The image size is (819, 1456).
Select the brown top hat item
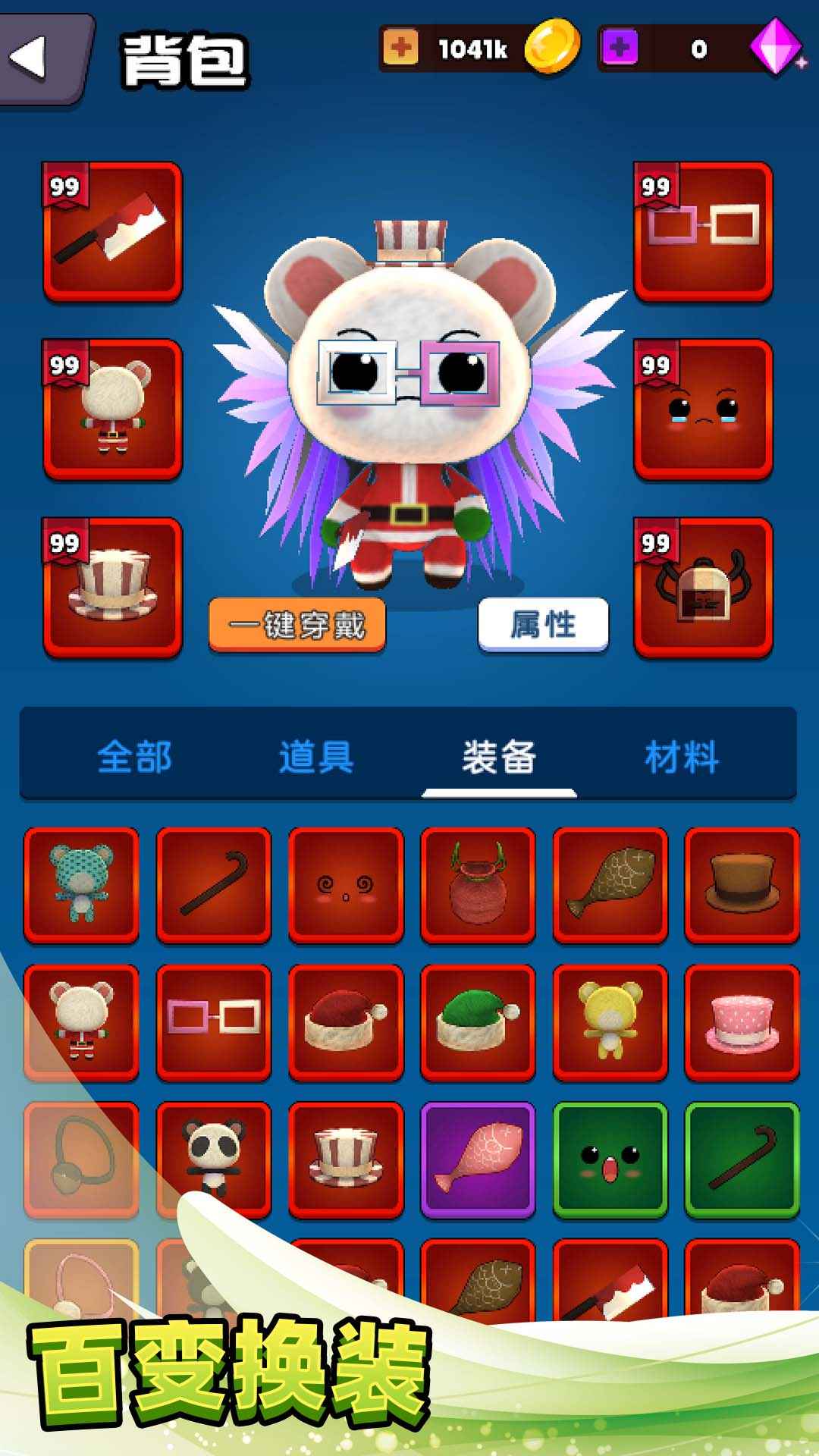pyautogui.click(x=742, y=885)
